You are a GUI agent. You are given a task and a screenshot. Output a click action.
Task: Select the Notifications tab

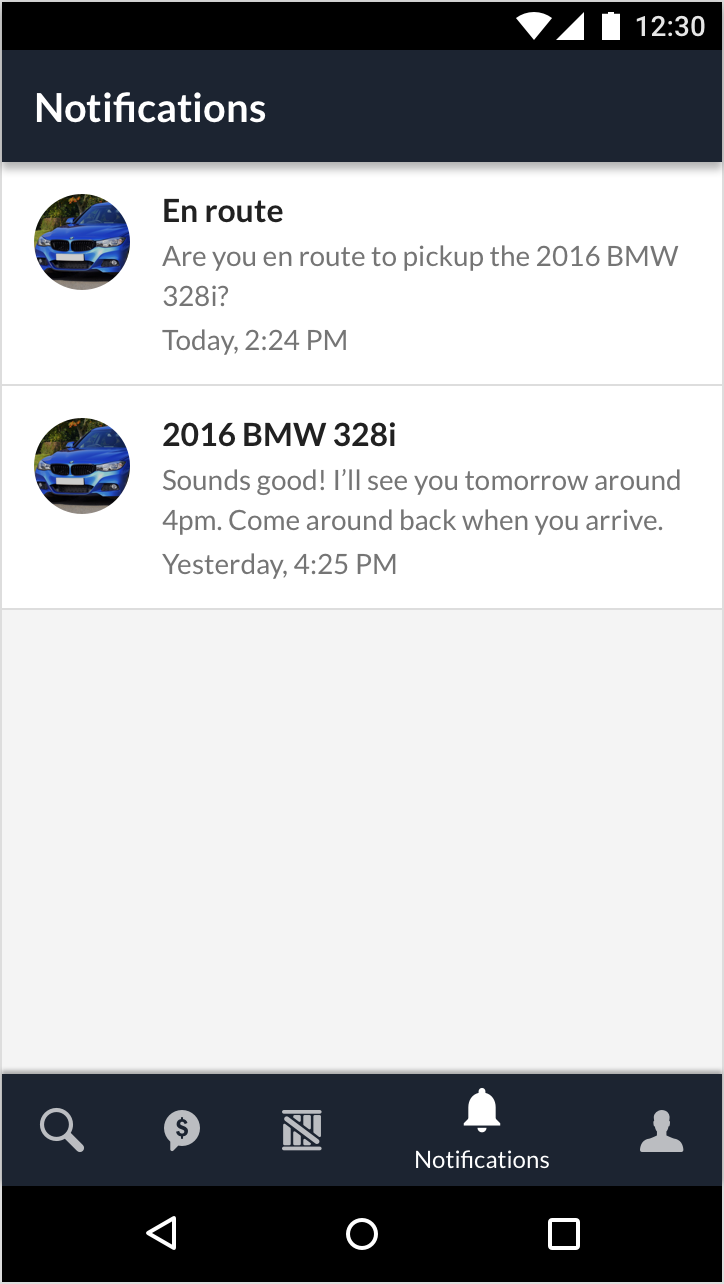point(482,1131)
